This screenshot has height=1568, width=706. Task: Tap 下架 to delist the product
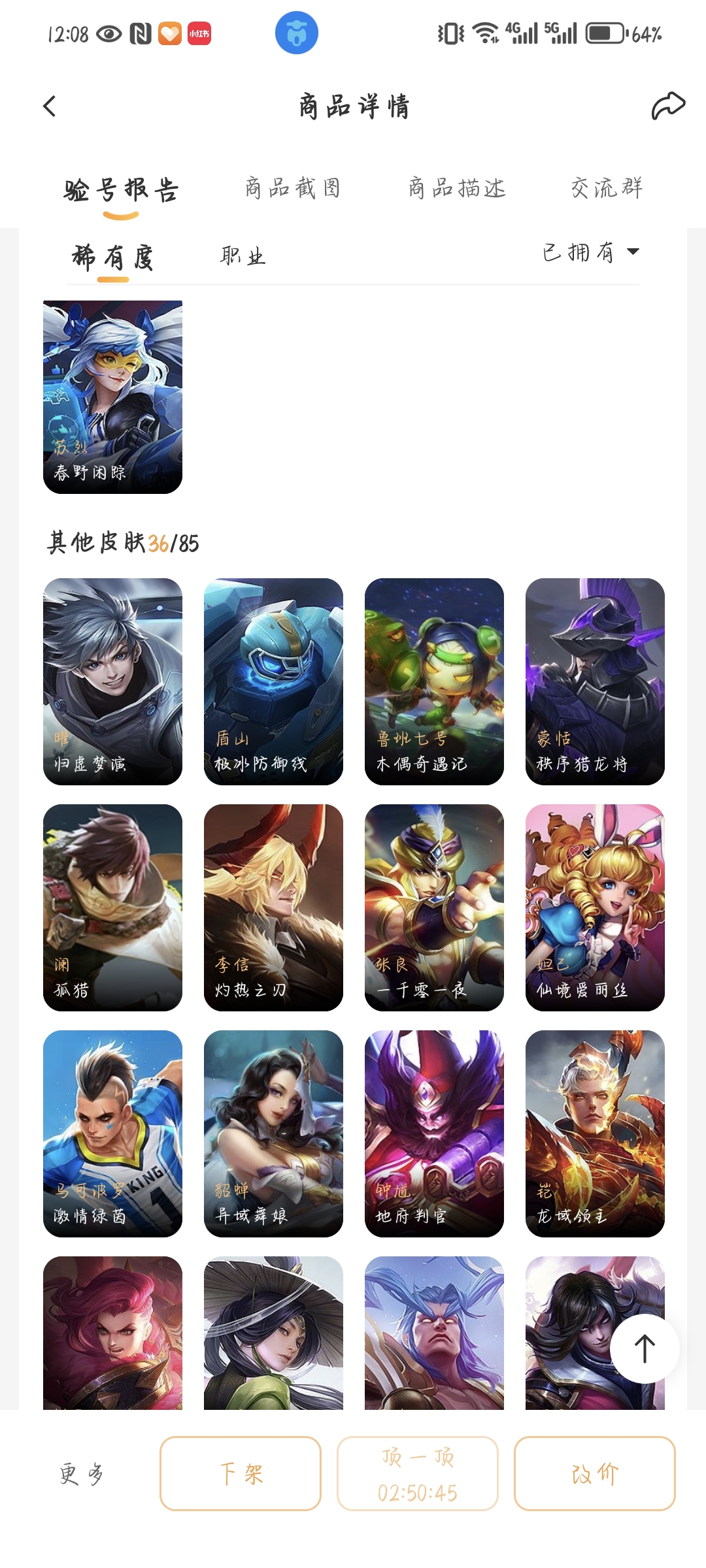(241, 1474)
